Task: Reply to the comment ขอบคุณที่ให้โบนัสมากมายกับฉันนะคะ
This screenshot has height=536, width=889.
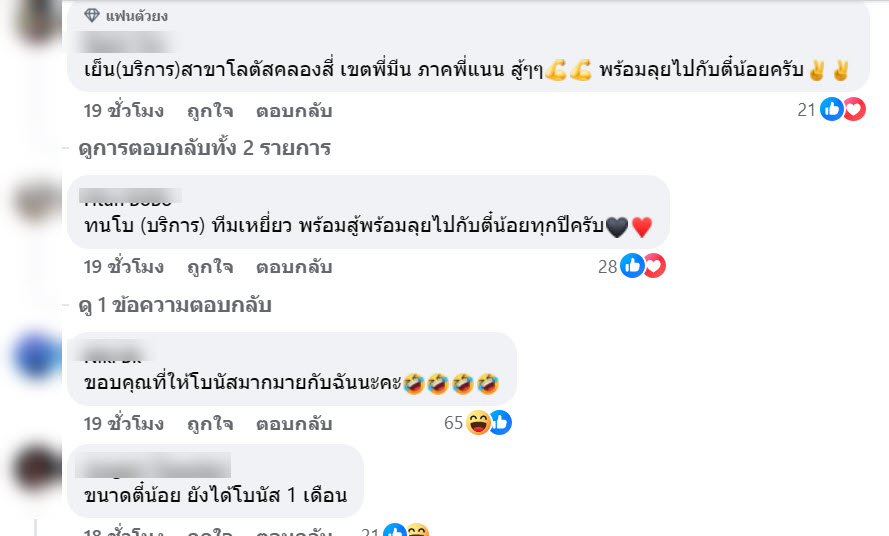Action: pyautogui.click(x=293, y=423)
